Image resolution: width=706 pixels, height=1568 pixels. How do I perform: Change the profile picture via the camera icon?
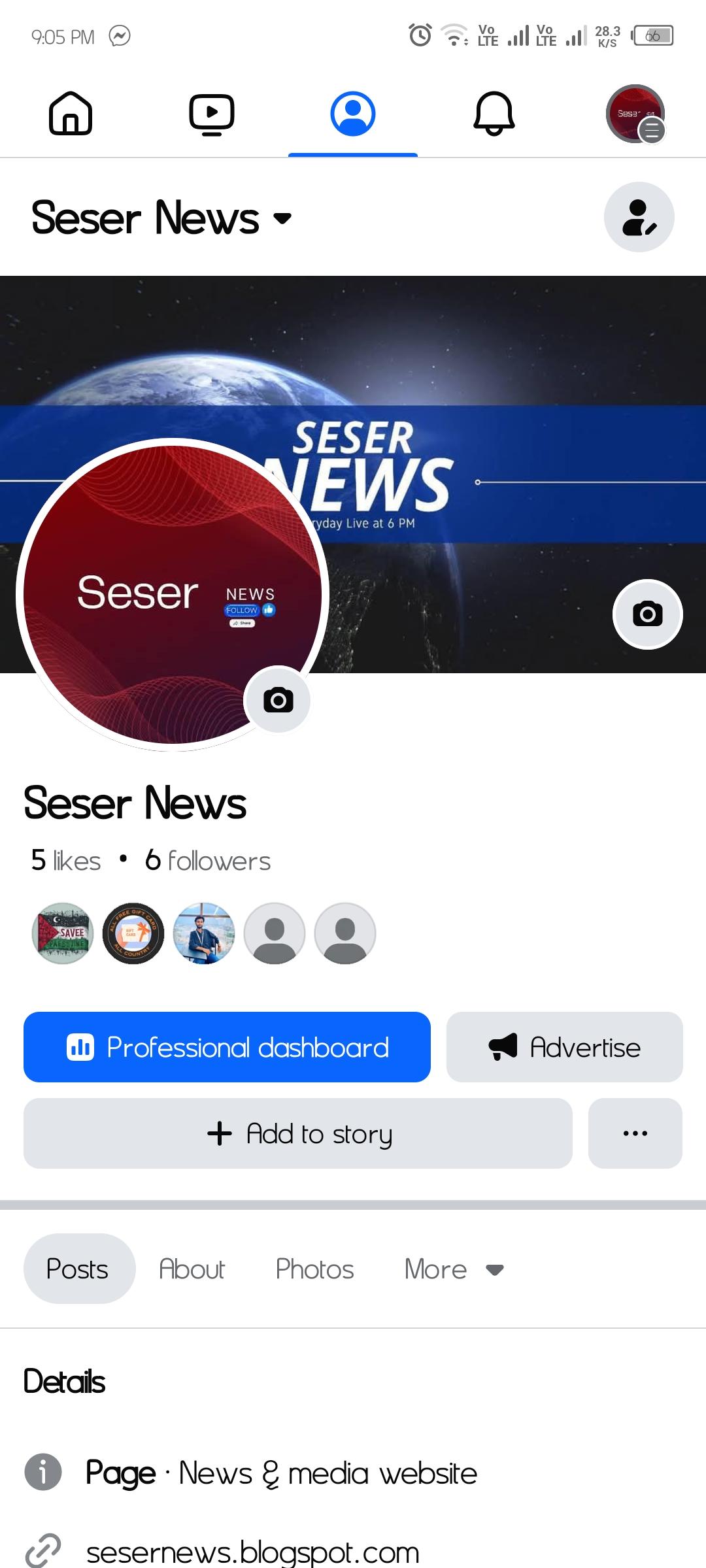point(278,700)
